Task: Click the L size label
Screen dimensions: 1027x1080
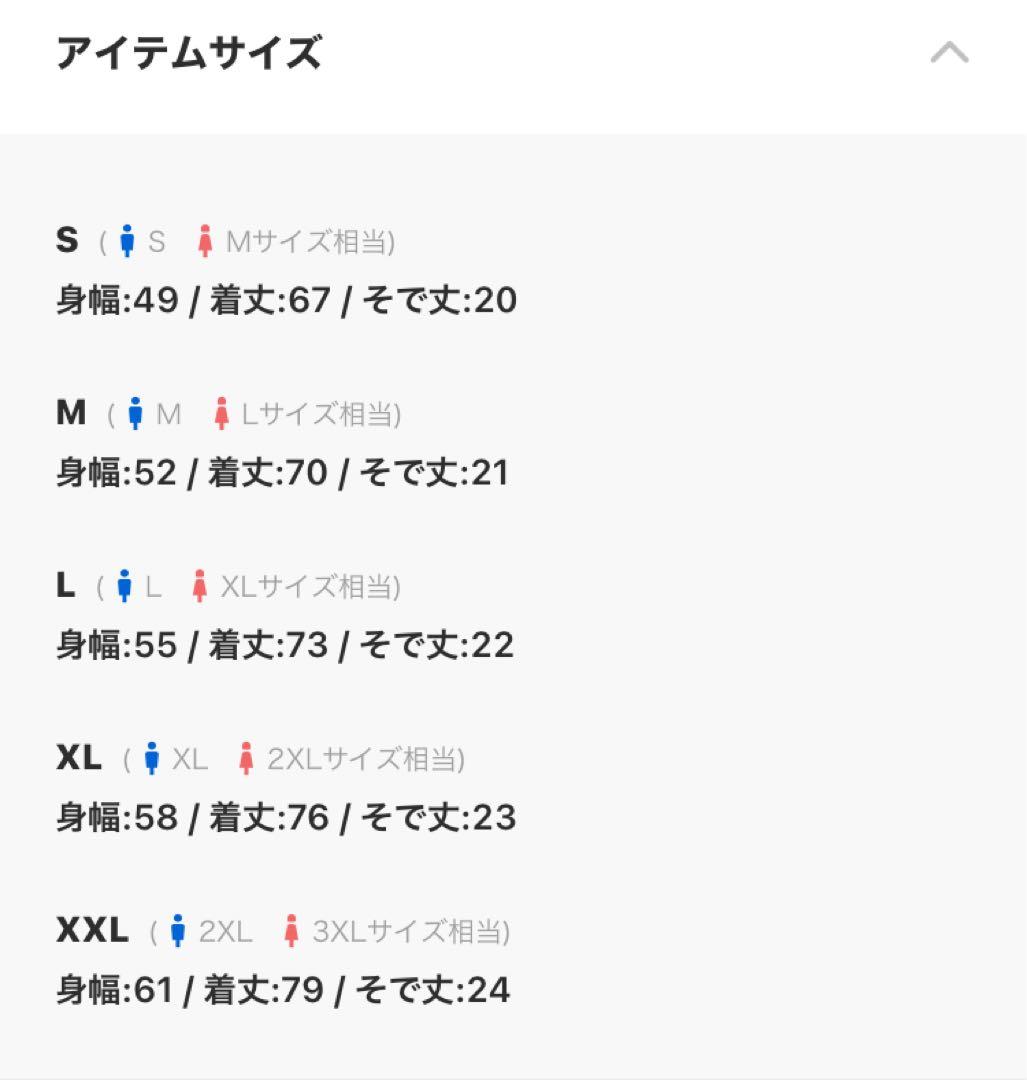Action: click(66, 584)
